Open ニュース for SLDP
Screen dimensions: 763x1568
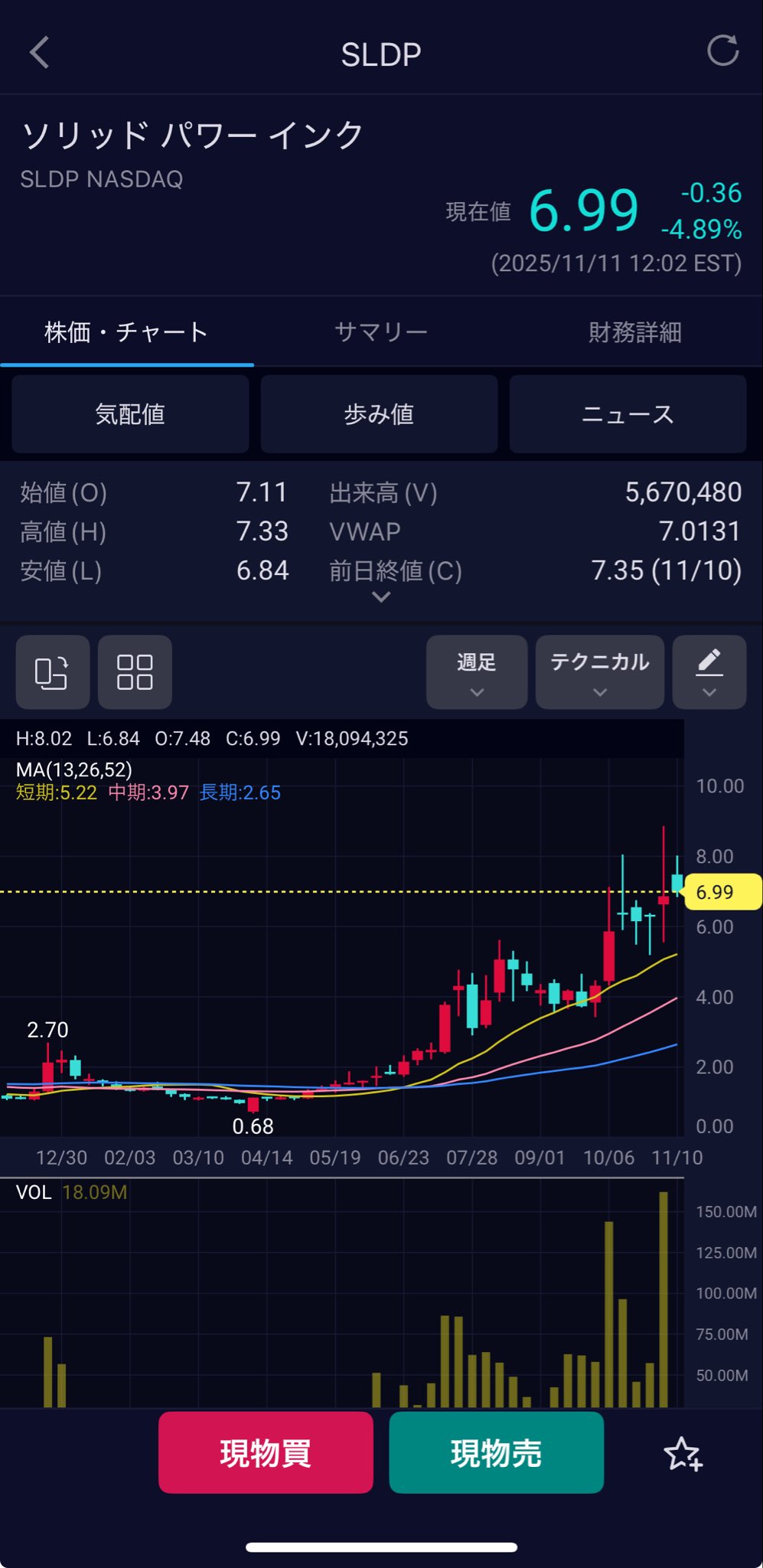tap(628, 414)
